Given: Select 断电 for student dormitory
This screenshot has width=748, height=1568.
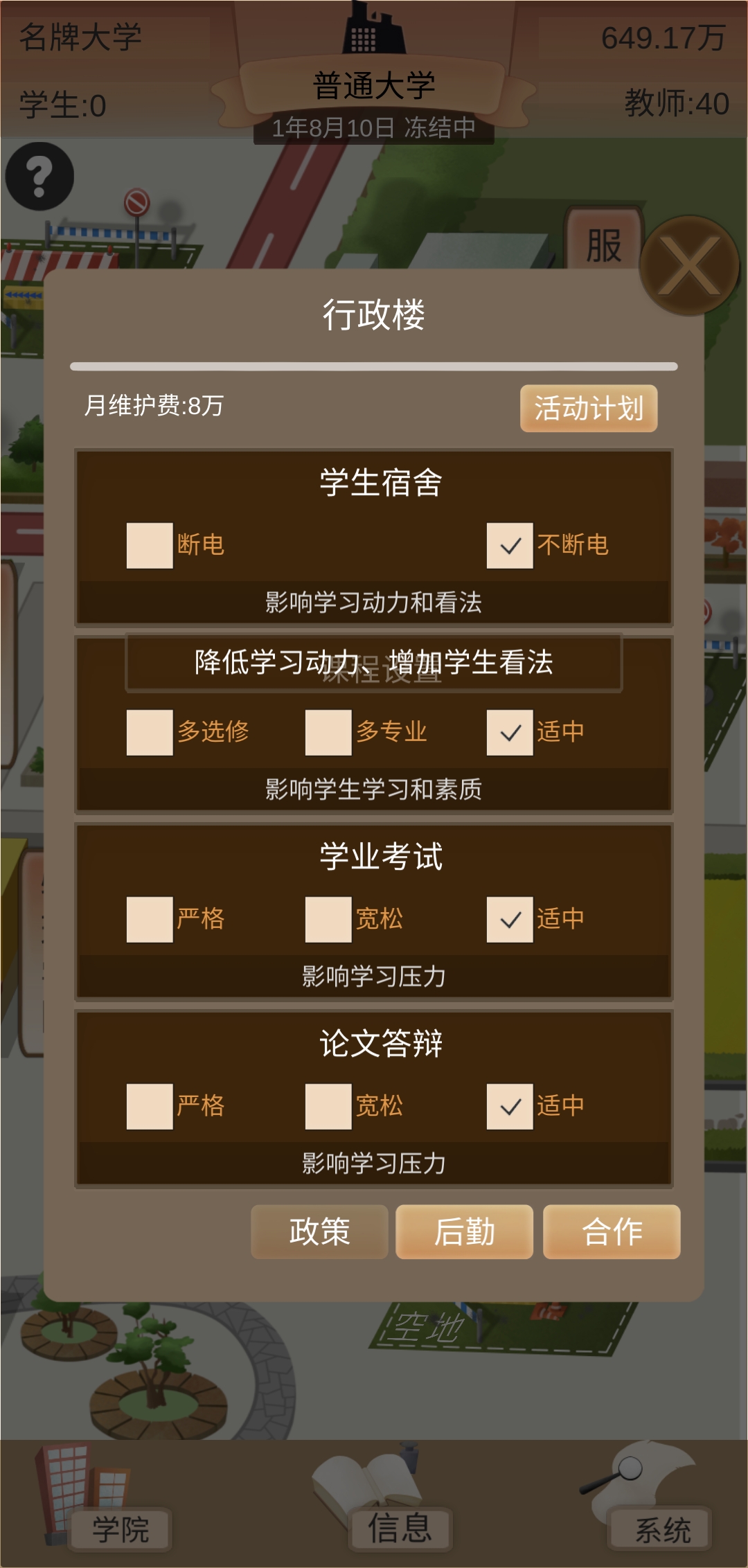Looking at the screenshot, I should [x=150, y=546].
